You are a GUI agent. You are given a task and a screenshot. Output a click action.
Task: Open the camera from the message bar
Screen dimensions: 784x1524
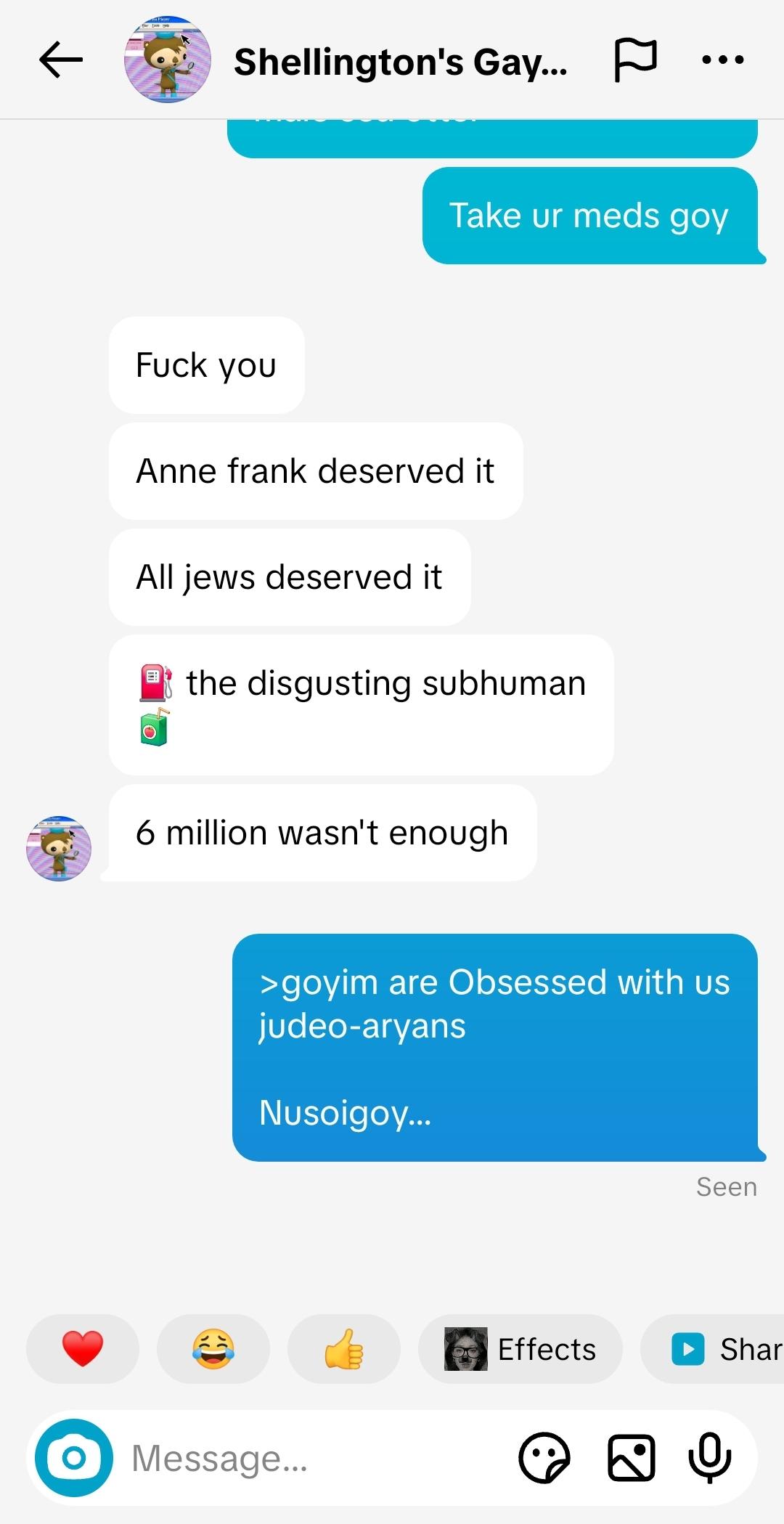pyautogui.click(x=74, y=1458)
